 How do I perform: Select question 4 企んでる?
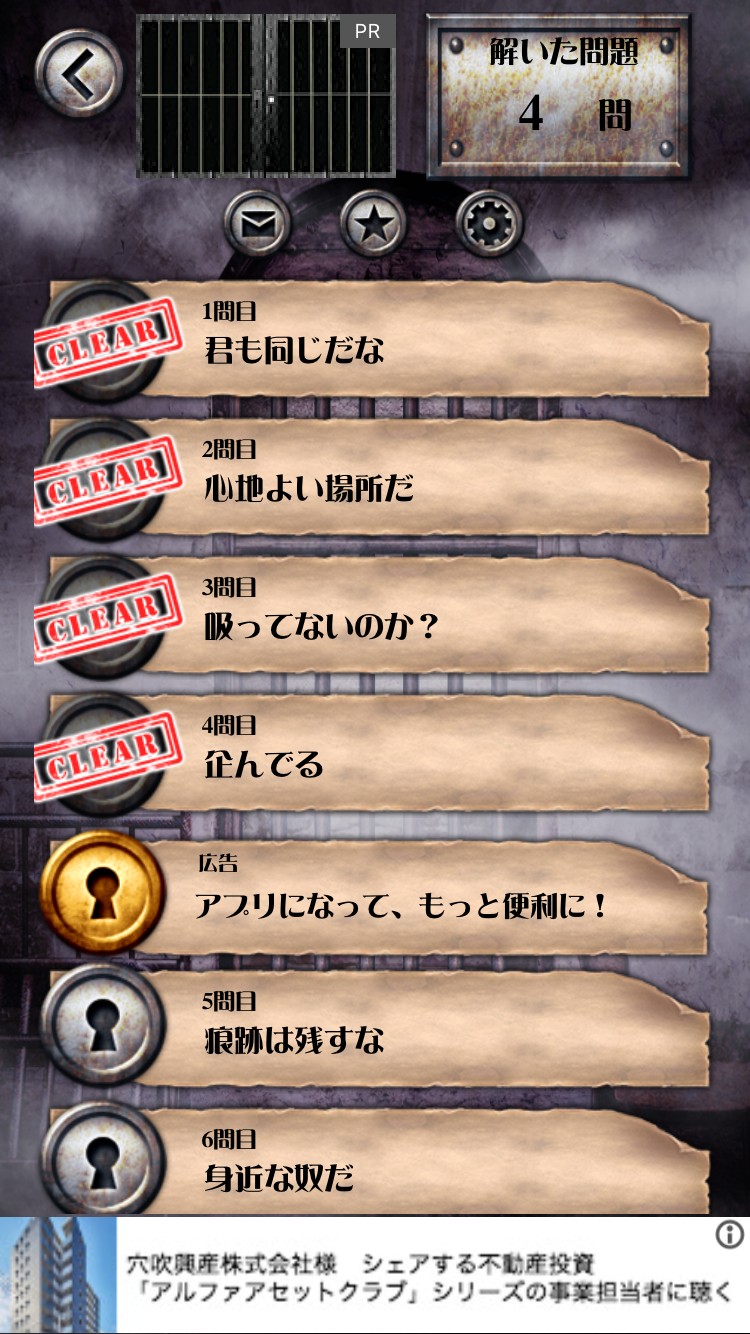(x=400, y=752)
